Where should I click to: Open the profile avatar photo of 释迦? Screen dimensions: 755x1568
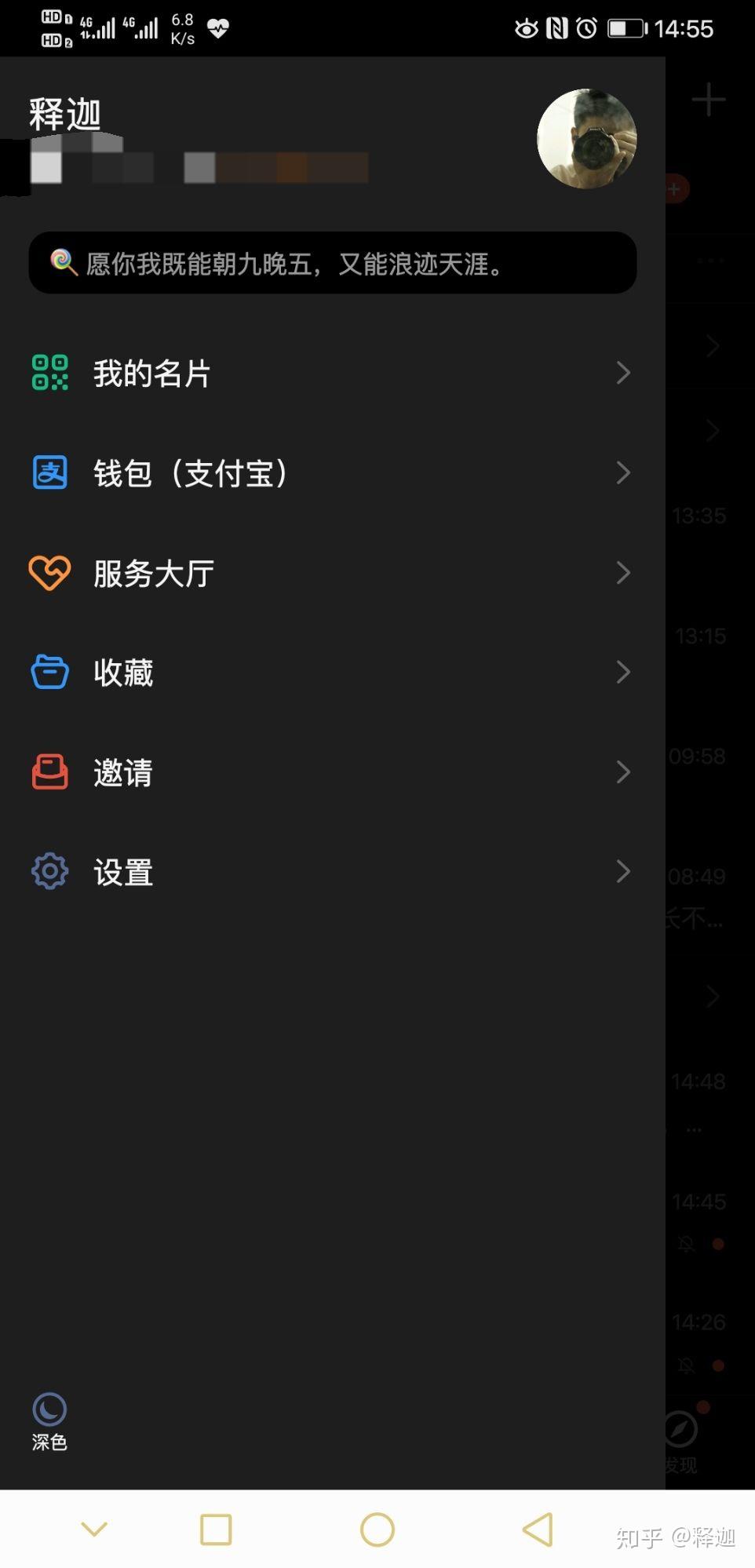click(x=586, y=138)
